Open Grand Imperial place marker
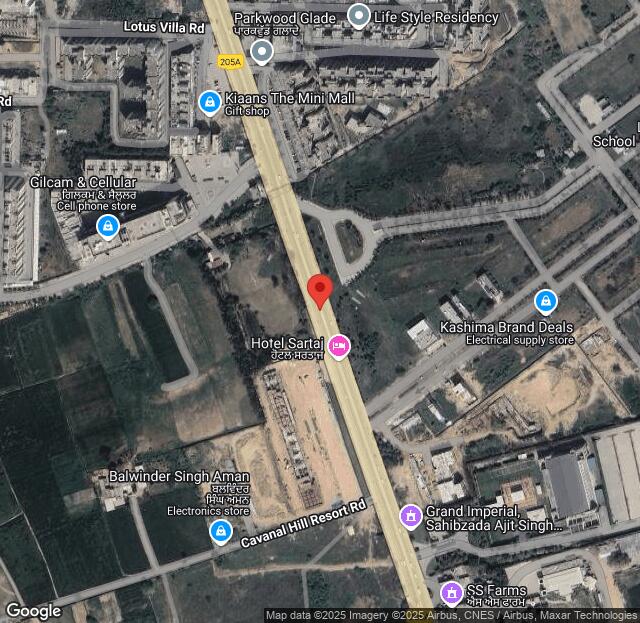 coord(409,516)
